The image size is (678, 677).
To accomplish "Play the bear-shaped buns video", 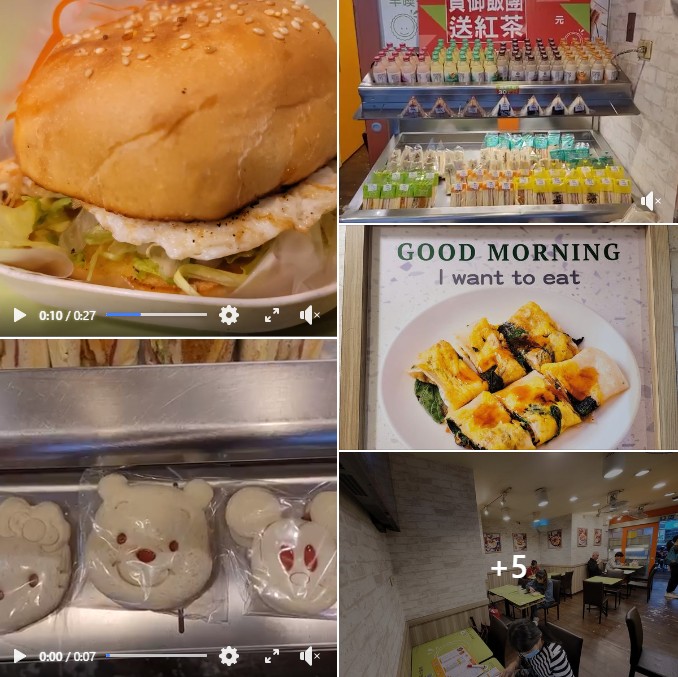I will coord(19,656).
